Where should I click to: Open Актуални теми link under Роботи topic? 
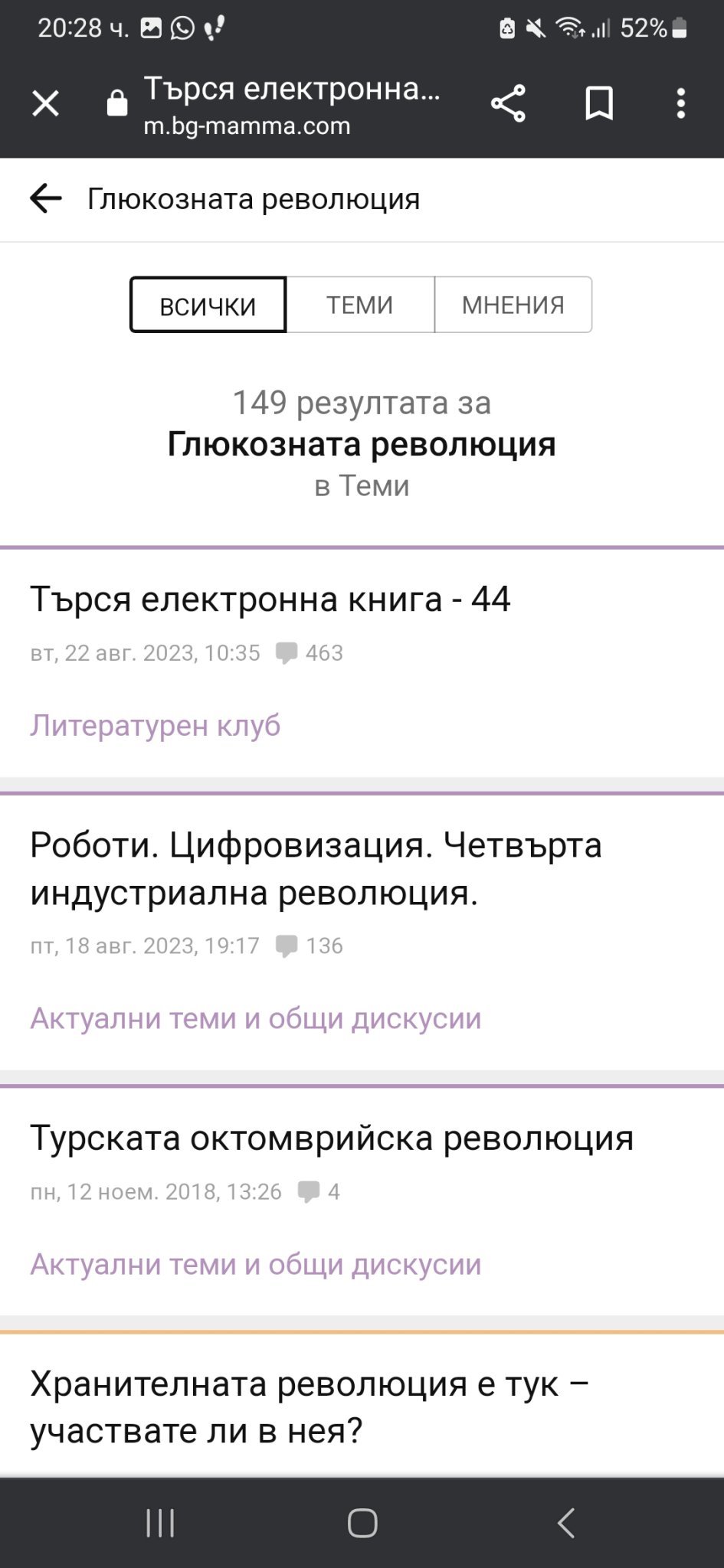pyautogui.click(x=256, y=1018)
